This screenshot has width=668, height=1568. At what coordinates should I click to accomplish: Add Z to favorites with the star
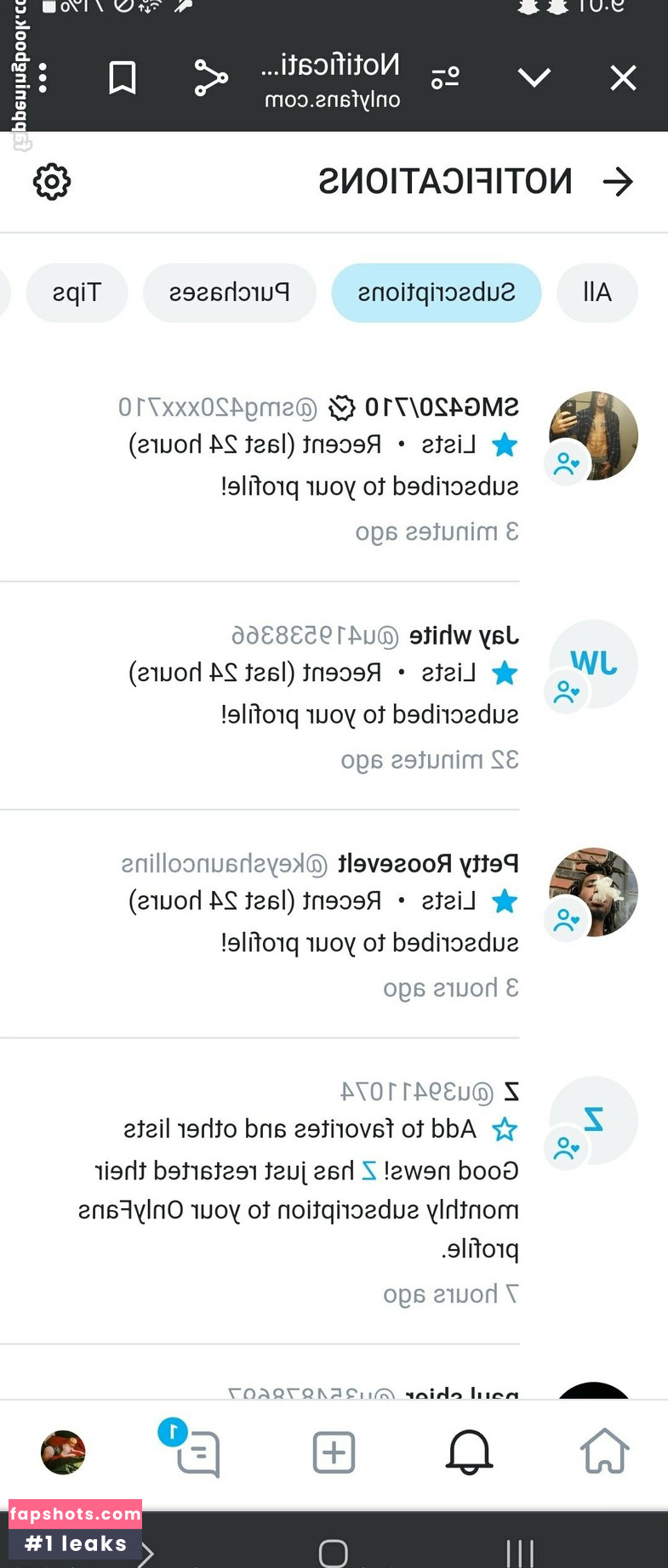(x=505, y=1129)
